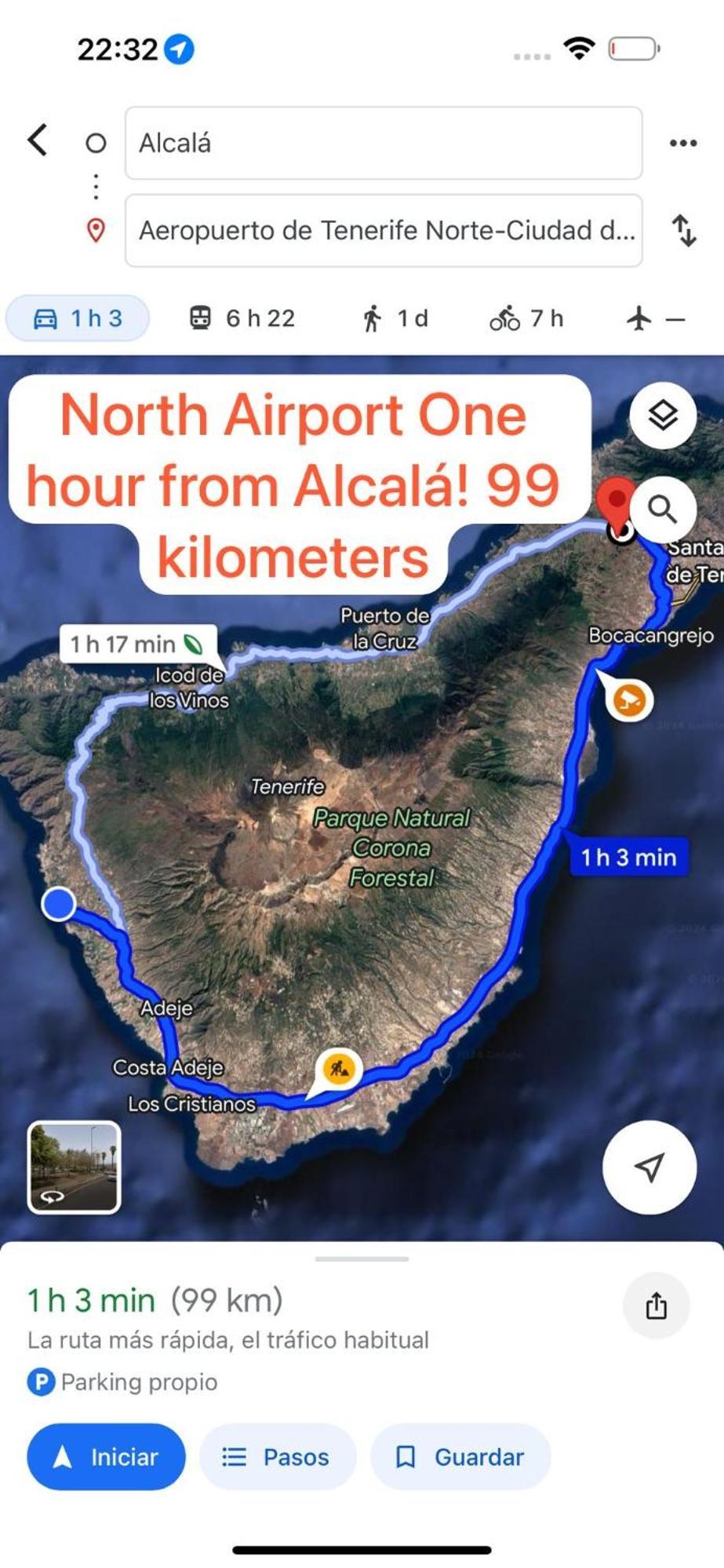This screenshot has width=724, height=1568.
Task: Open the Street View thumbnail
Action: pyautogui.click(x=74, y=1167)
